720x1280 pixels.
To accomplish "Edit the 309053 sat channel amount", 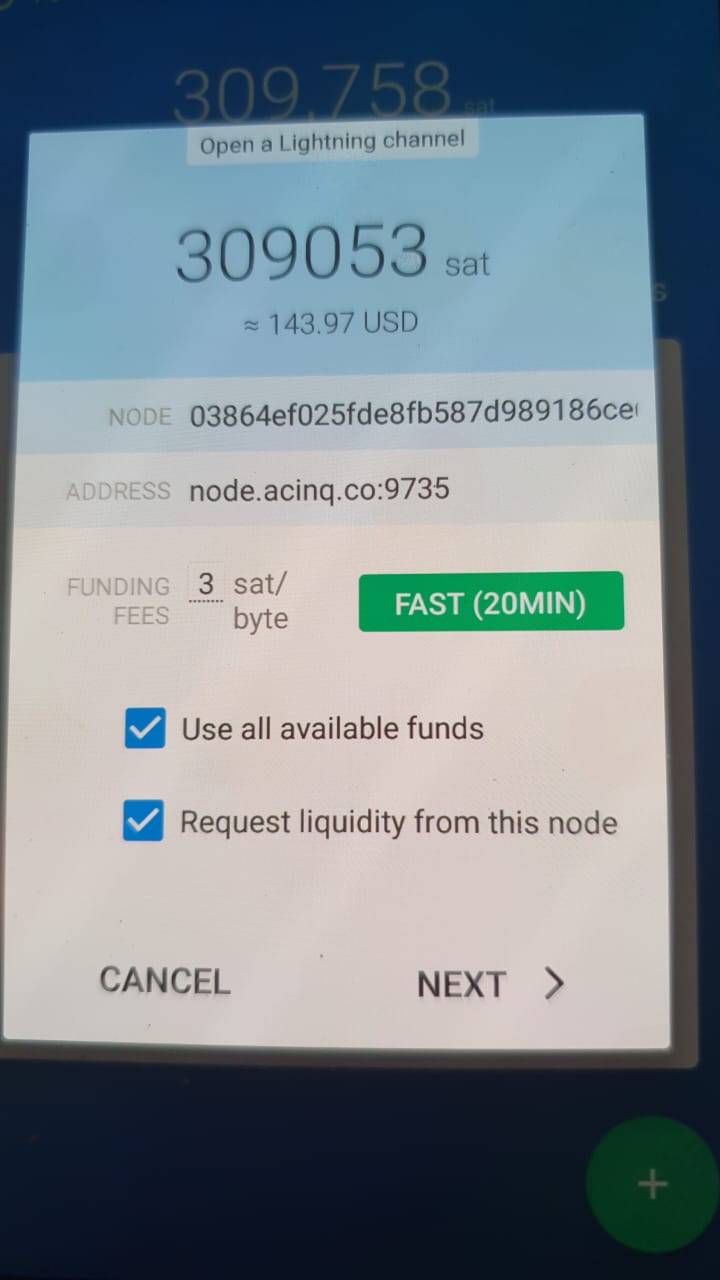I will (x=301, y=253).
